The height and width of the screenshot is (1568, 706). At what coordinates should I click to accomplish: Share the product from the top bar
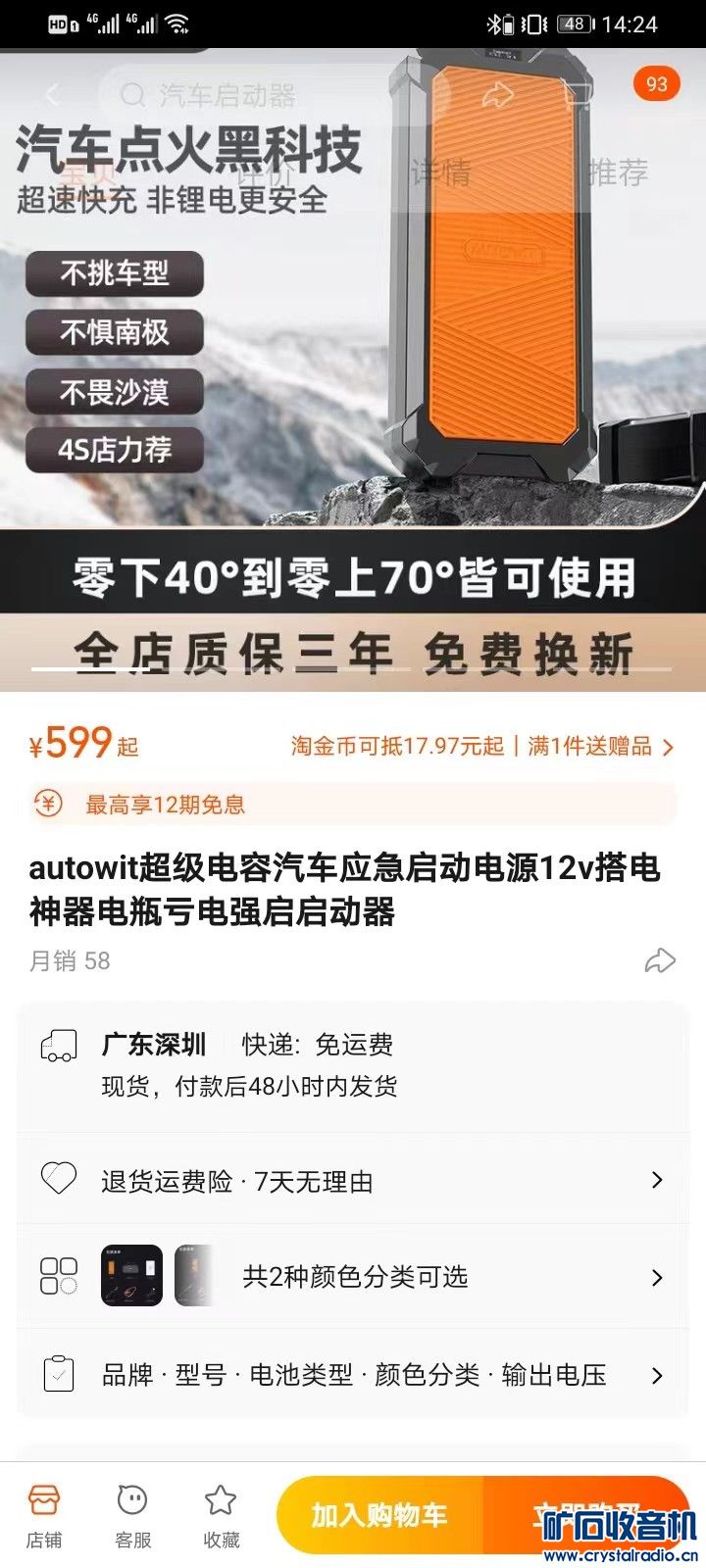click(x=498, y=95)
